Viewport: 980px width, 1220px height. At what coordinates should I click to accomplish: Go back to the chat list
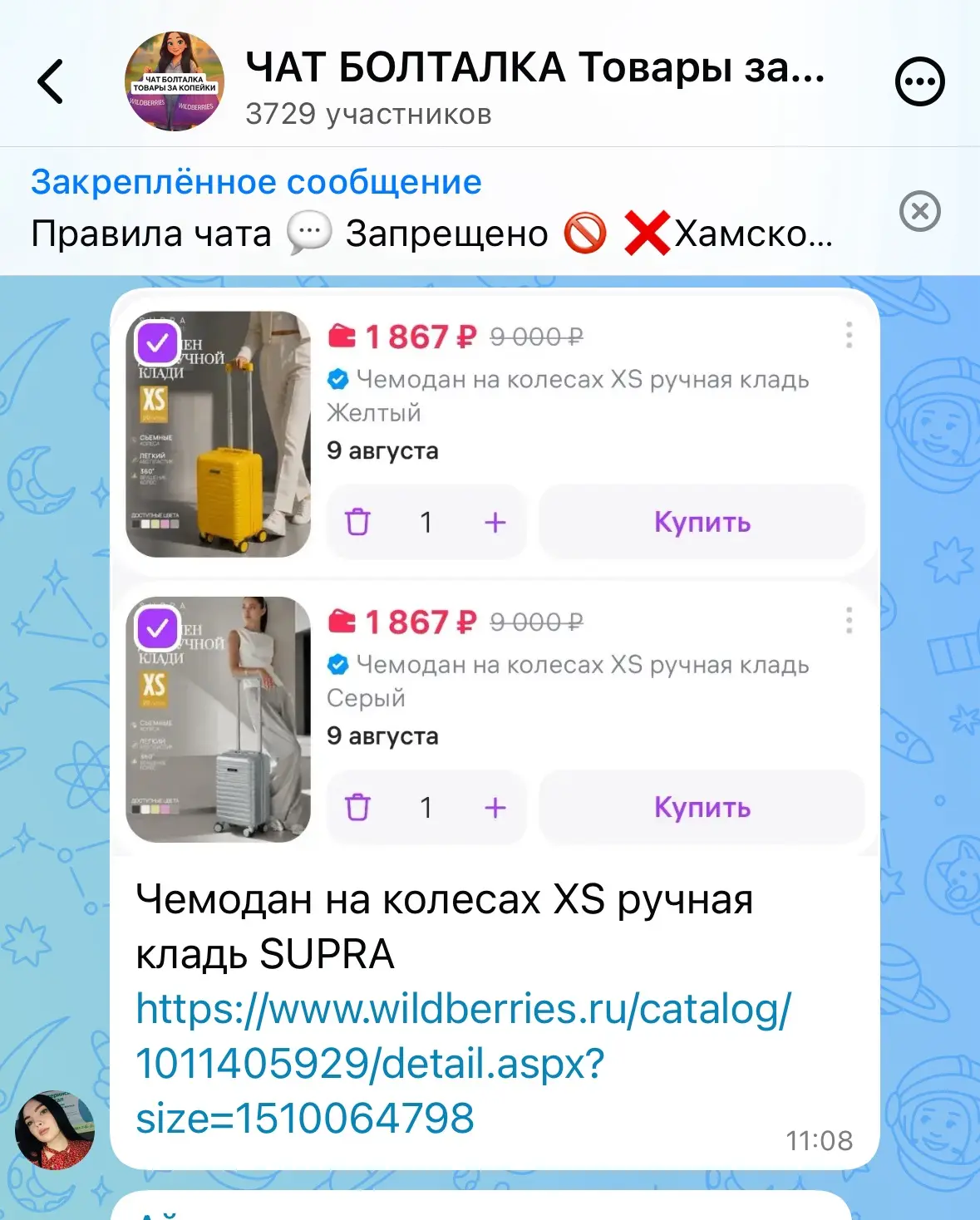click(51, 81)
